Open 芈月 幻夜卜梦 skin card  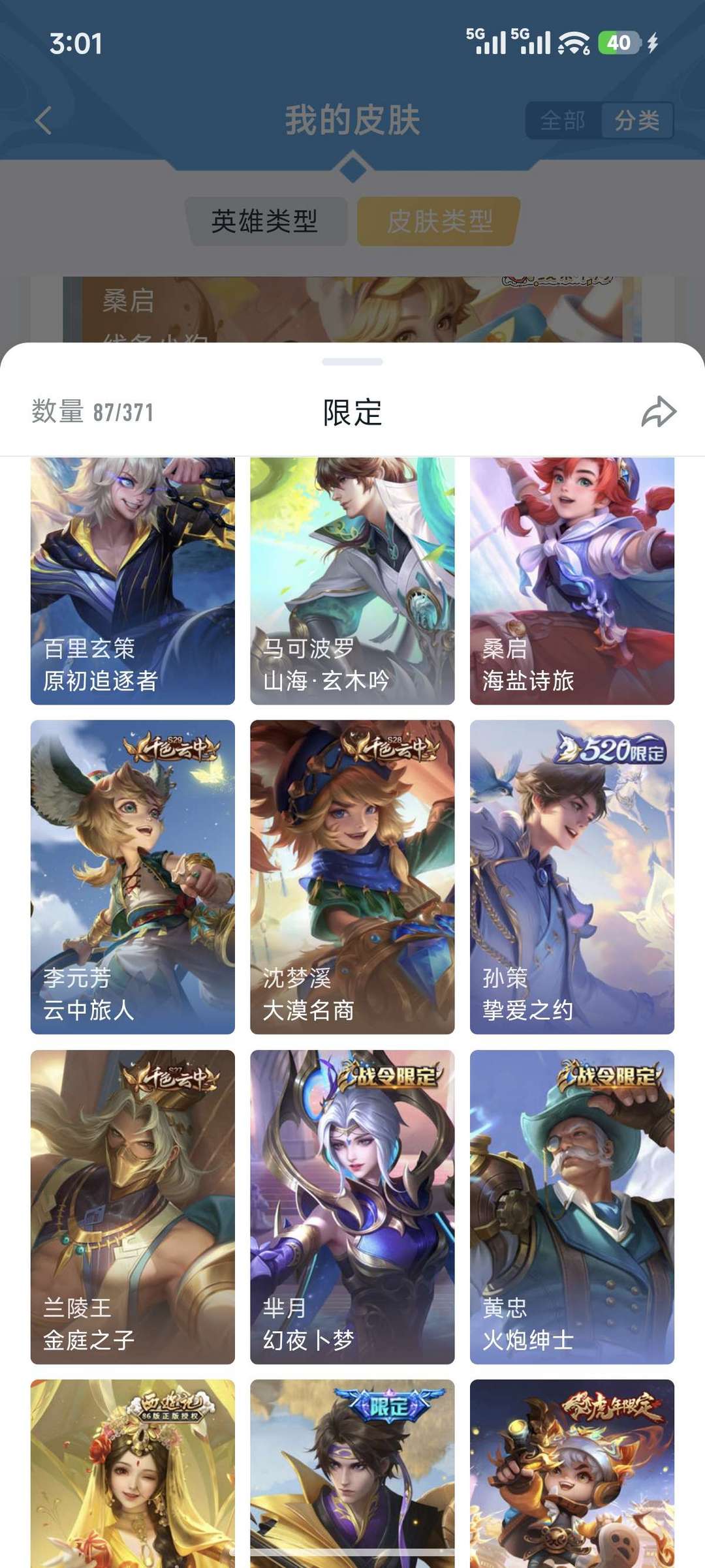(x=352, y=1207)
